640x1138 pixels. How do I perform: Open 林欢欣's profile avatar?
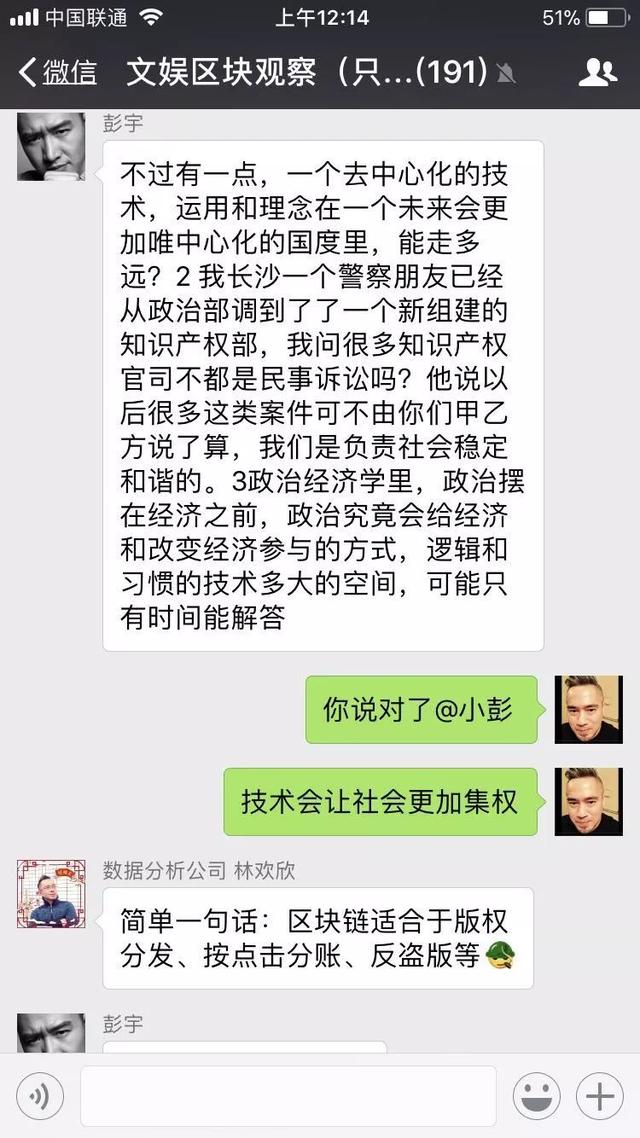click(51, 893)
